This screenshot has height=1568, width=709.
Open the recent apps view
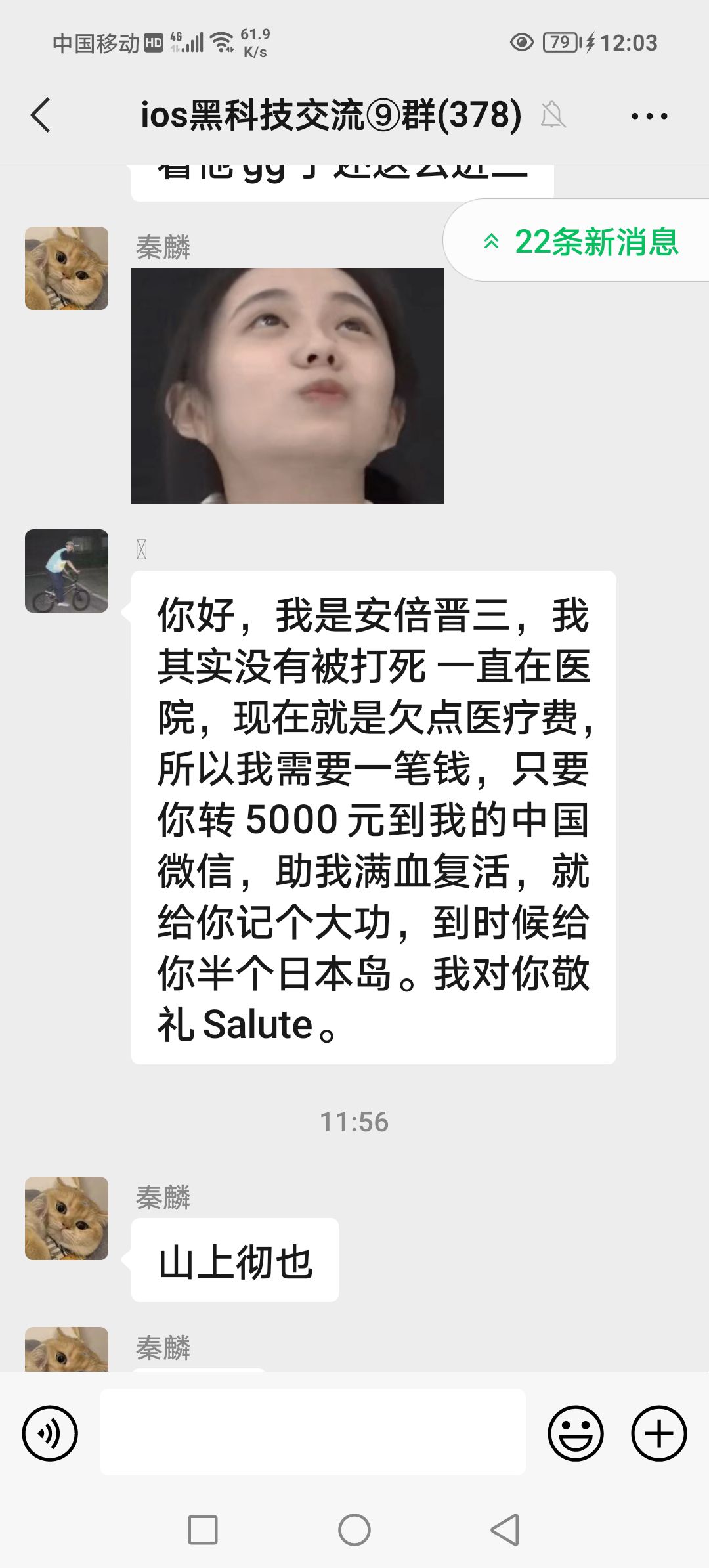[x=203, y=1530]
